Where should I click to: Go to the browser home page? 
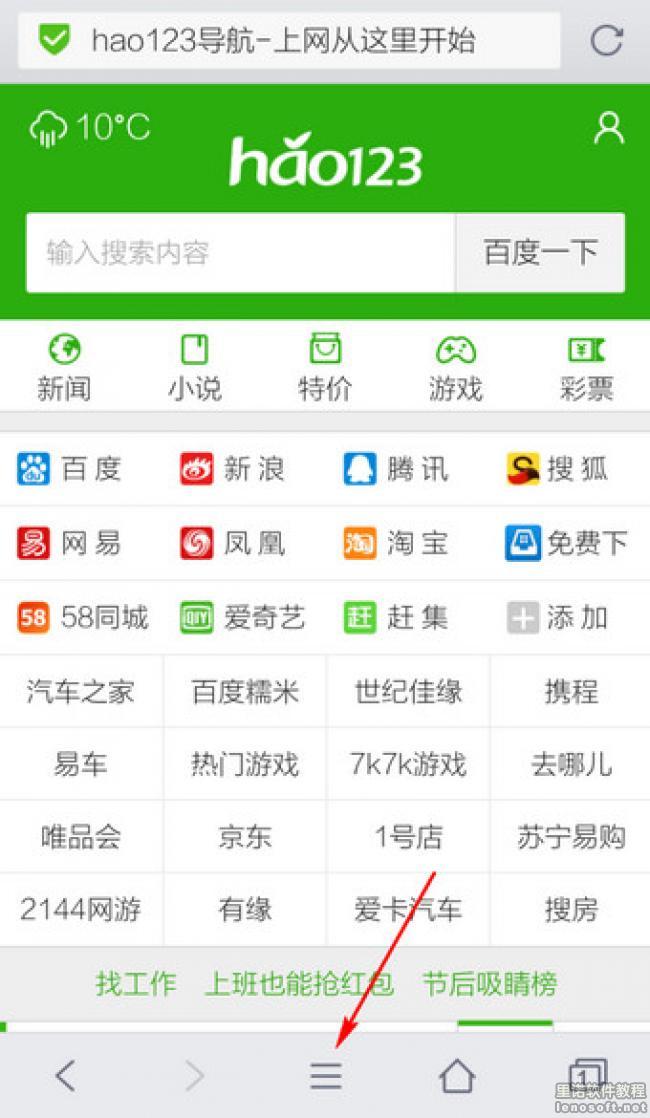pyautogui.click(x=457, y=1075)
